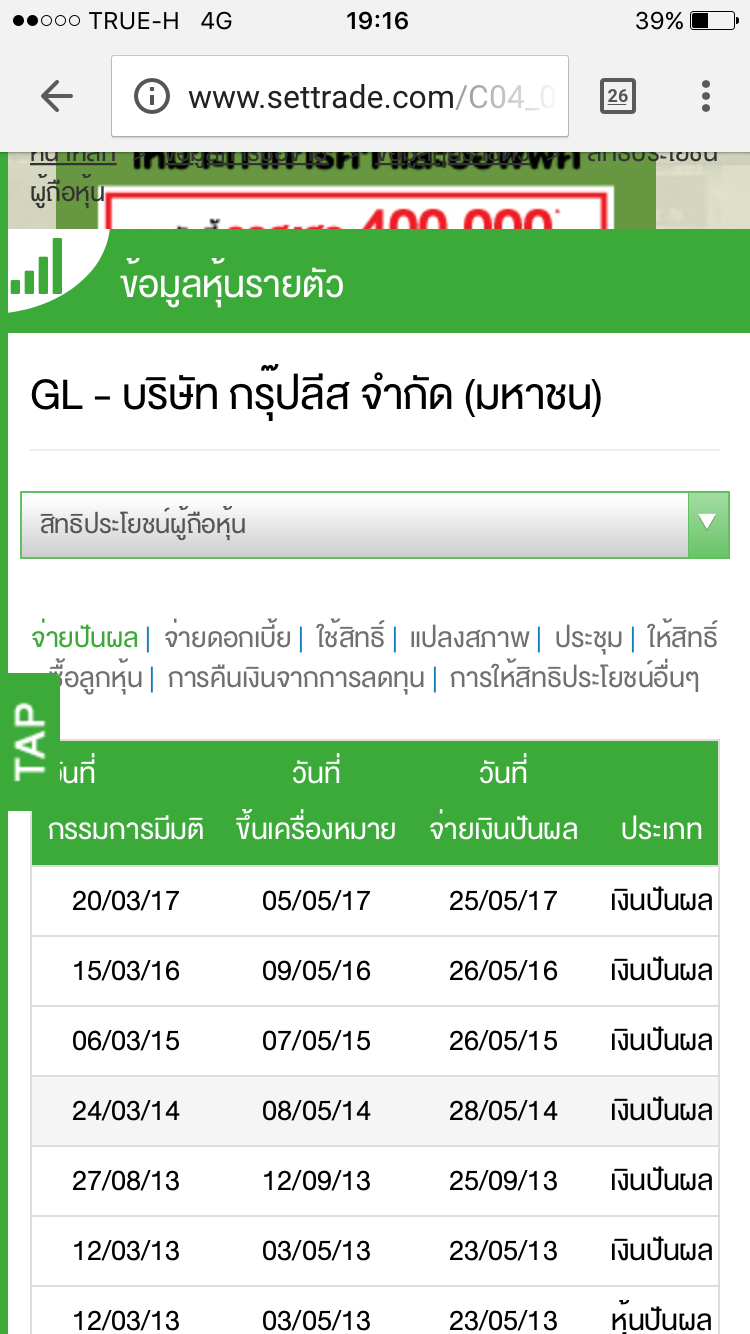Open การให้สิทธิประโยชน์อื่นๆ link
750x1334 pixels.
573,679
